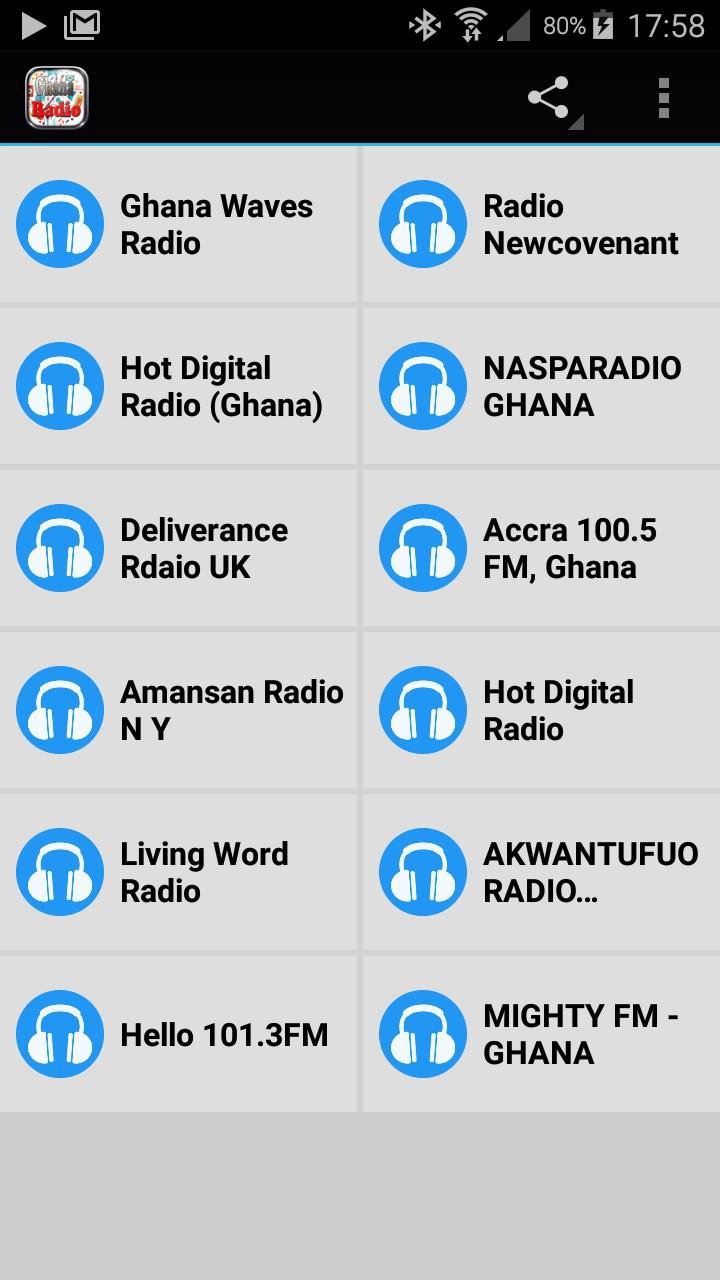
Task: Tap Hot Digital Radio (Ghana) headphone icon
Action: coord(60,386)
